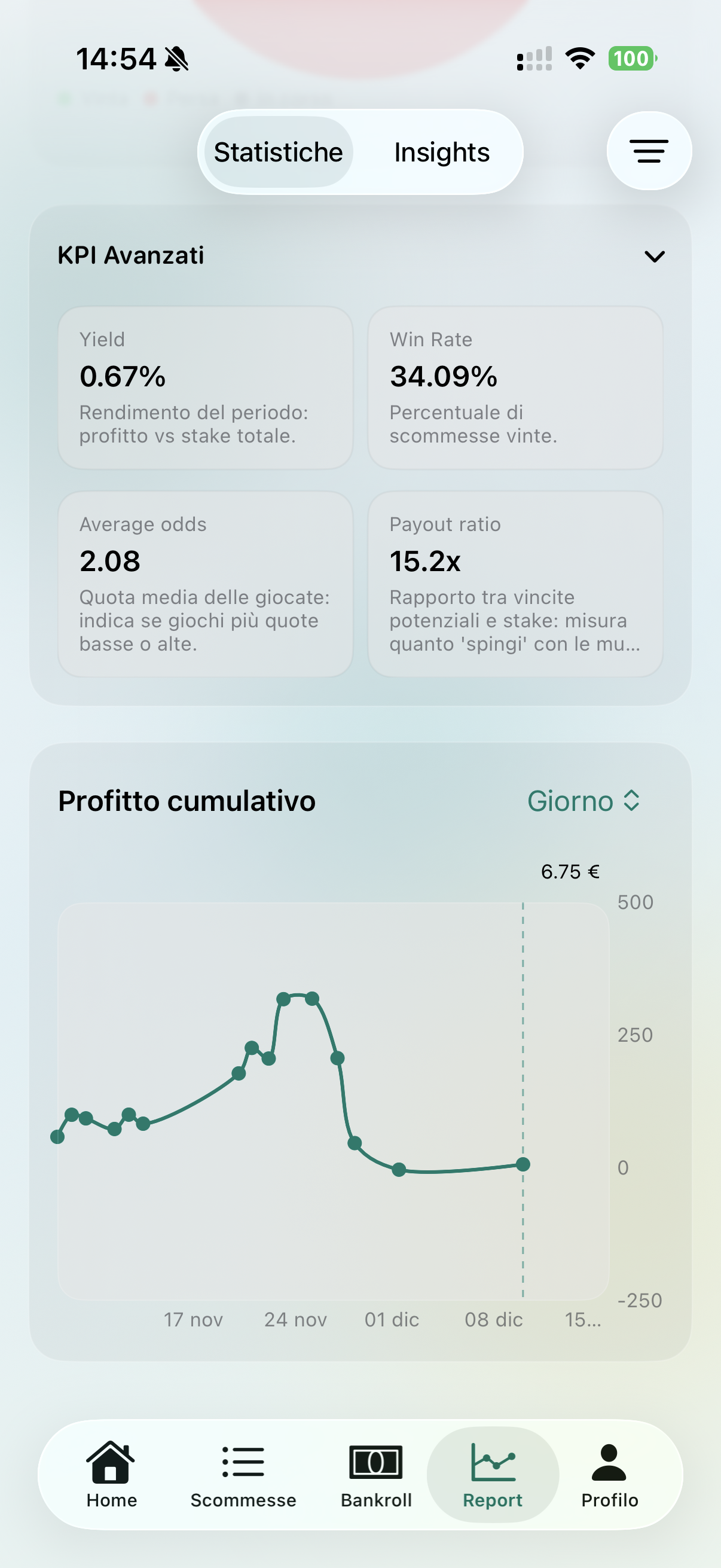The width and height of the screenshot is (721, 1568).
Task: Toggle the KPI Avanzati chevron open
Action: click(654, 257)
